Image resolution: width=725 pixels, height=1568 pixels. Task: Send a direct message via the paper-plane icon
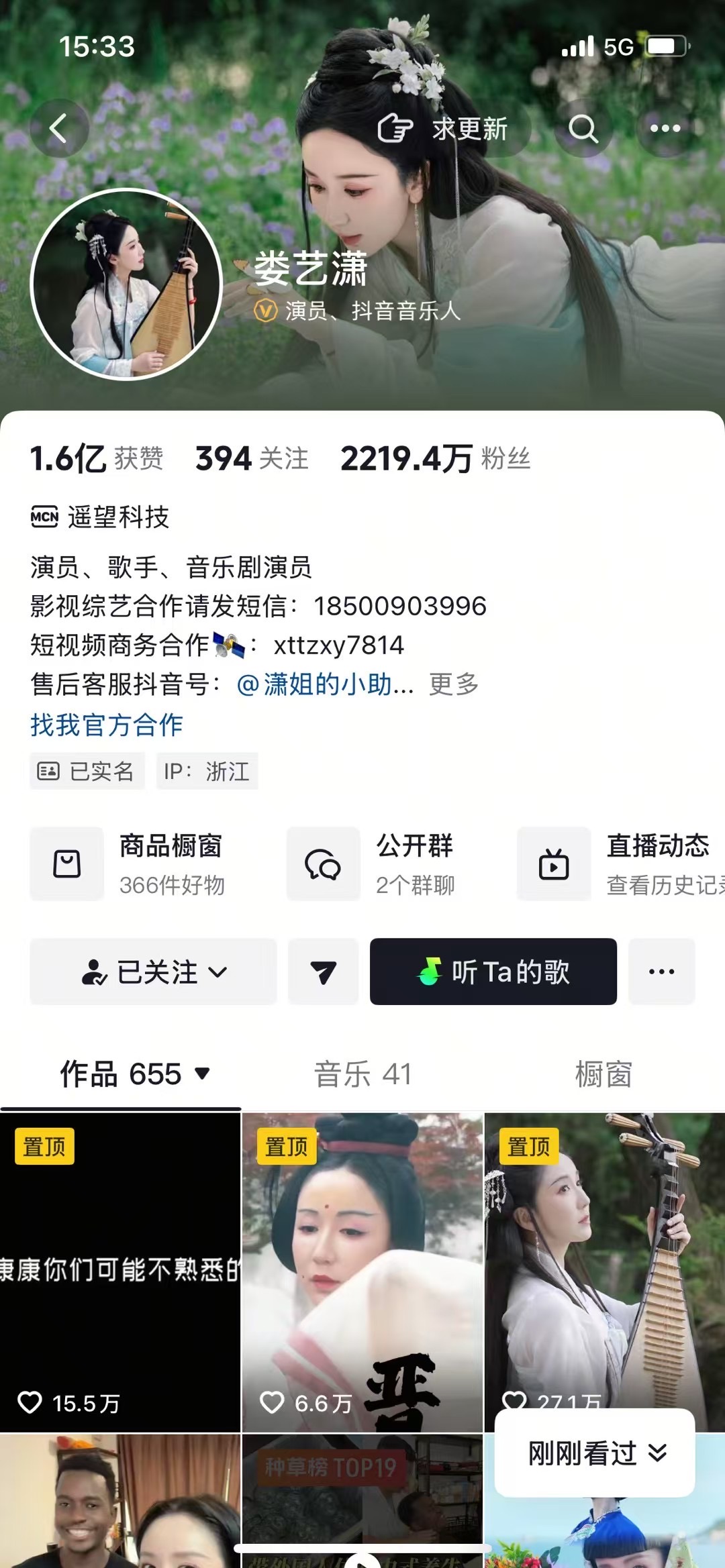tap(323, 972)
